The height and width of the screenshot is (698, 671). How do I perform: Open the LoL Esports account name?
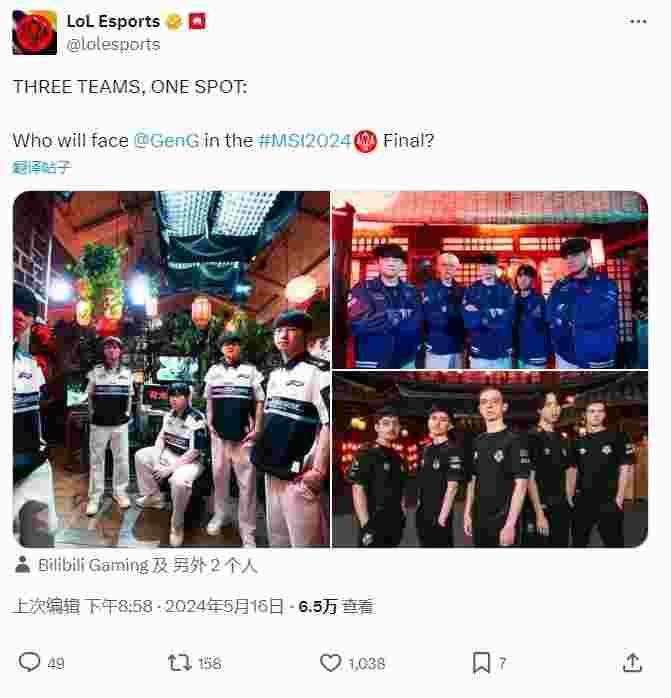(113, 21)
